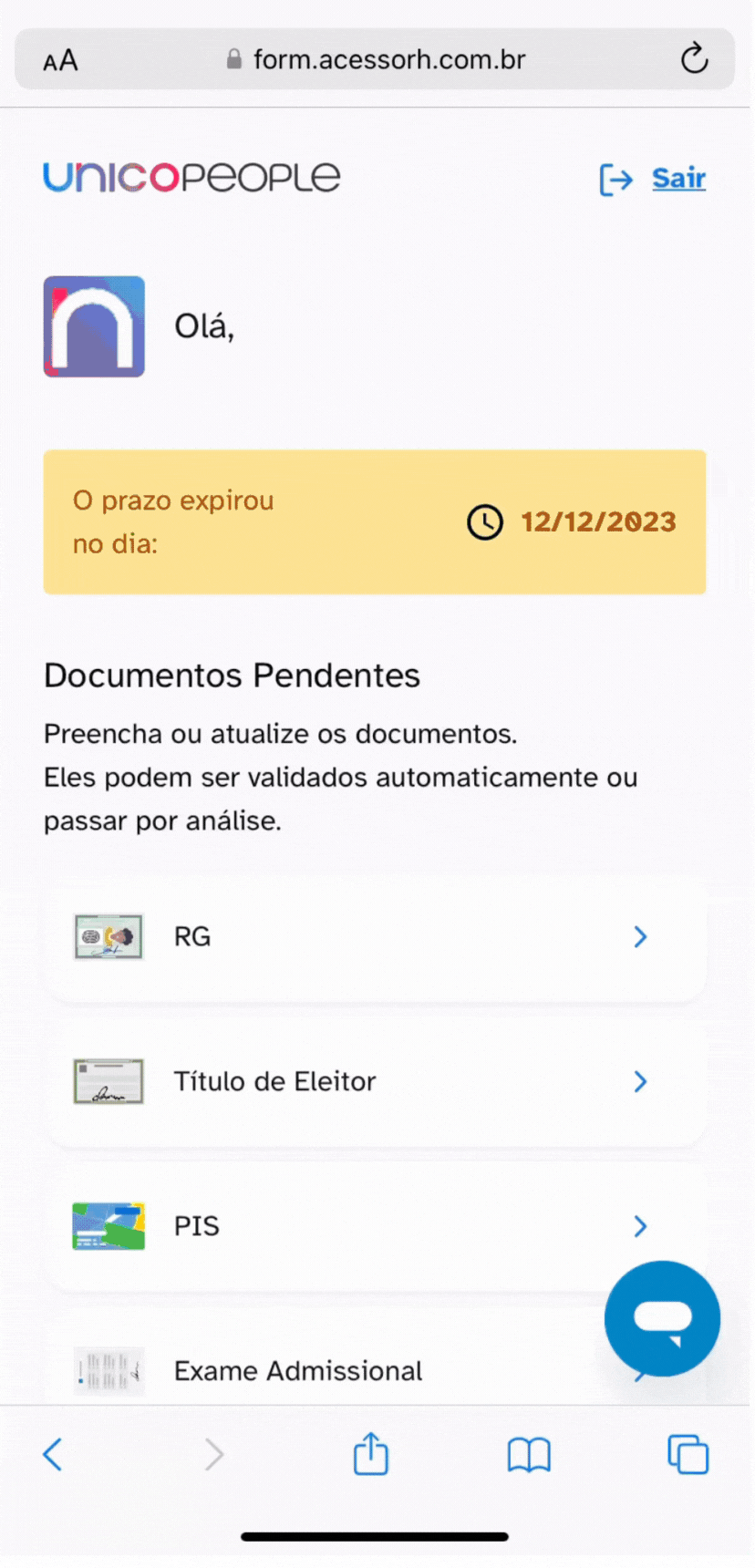Reload the page in Safari
Screen dimensions: 755x1568
tap(695, 59)
